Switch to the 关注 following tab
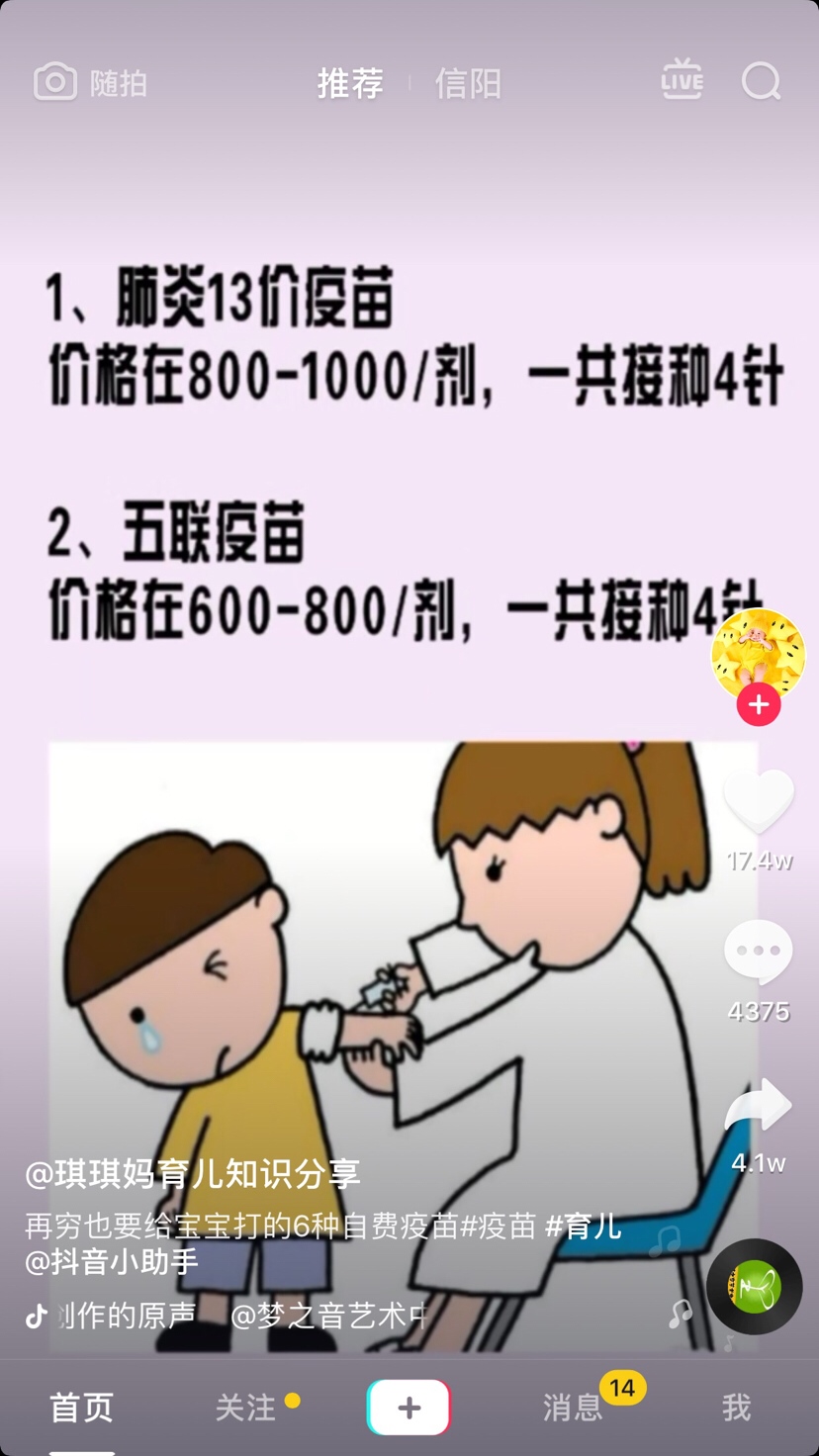 pyautogui.click(x=245, y=1407)
